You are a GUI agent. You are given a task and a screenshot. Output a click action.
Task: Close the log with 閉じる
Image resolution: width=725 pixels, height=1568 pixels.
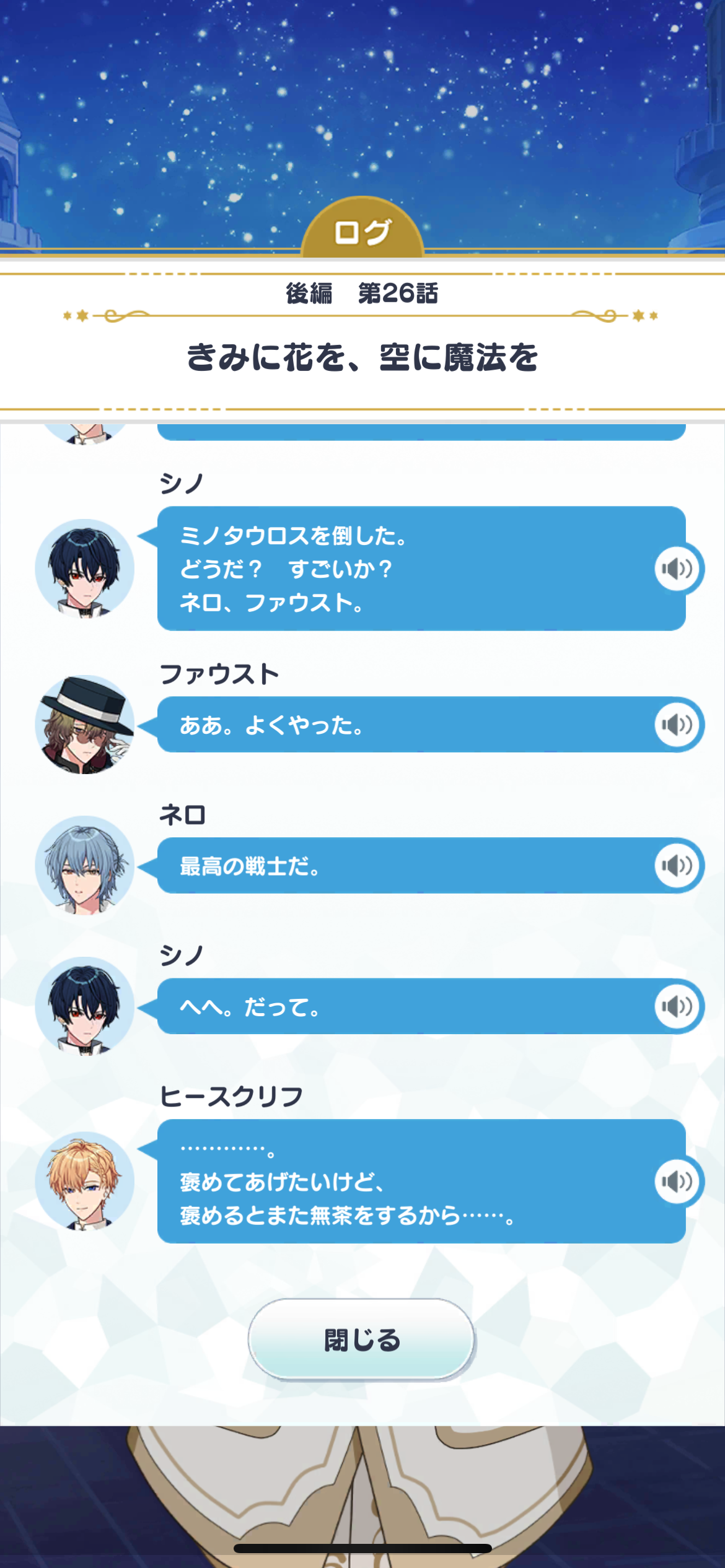[x=362, y=1339]
